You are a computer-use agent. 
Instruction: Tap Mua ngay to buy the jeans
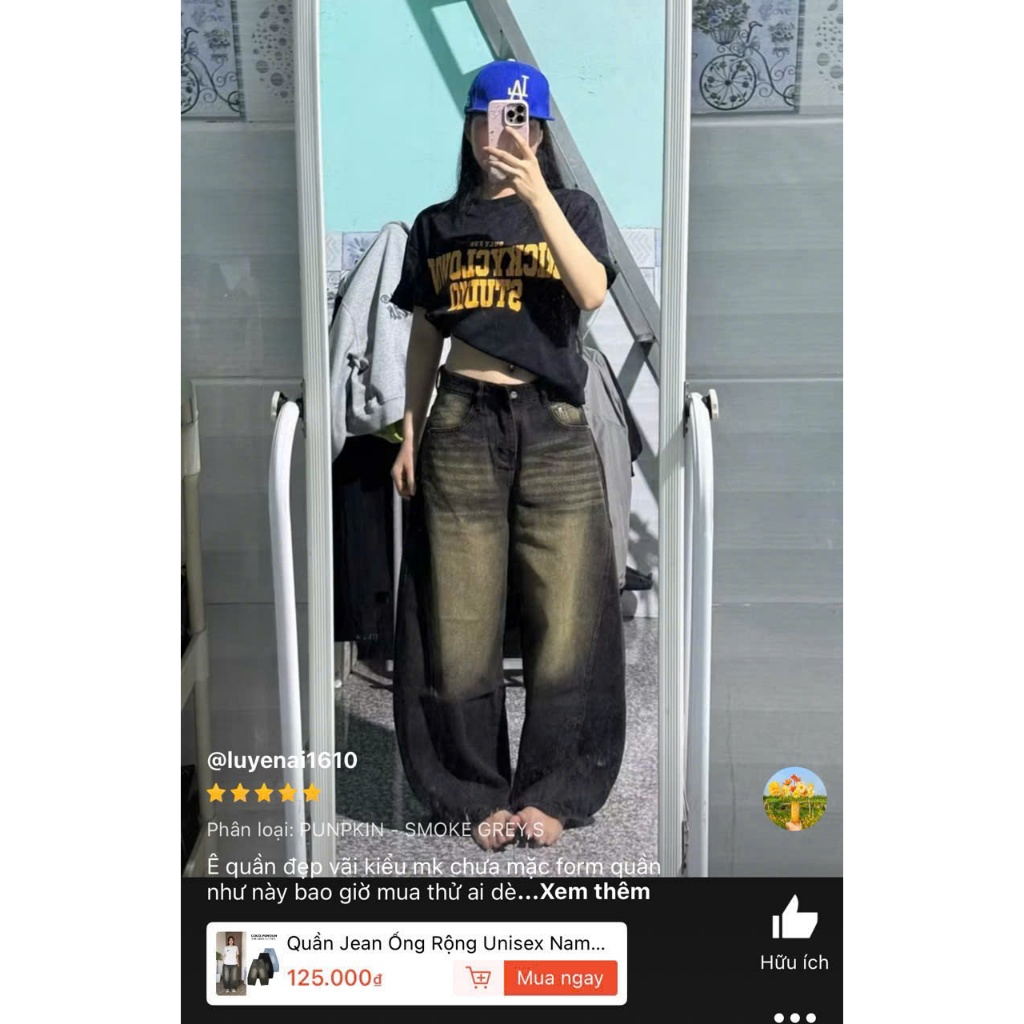point(560,978)
